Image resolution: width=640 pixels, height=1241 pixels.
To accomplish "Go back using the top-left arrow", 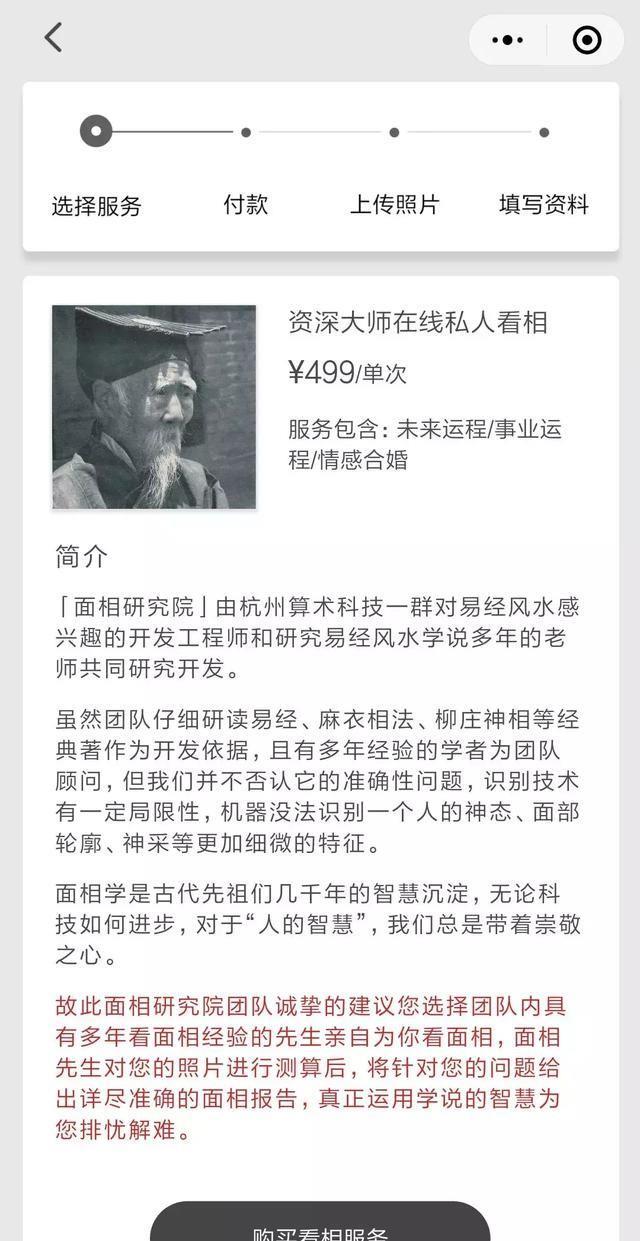I will (x=53, y=38).
